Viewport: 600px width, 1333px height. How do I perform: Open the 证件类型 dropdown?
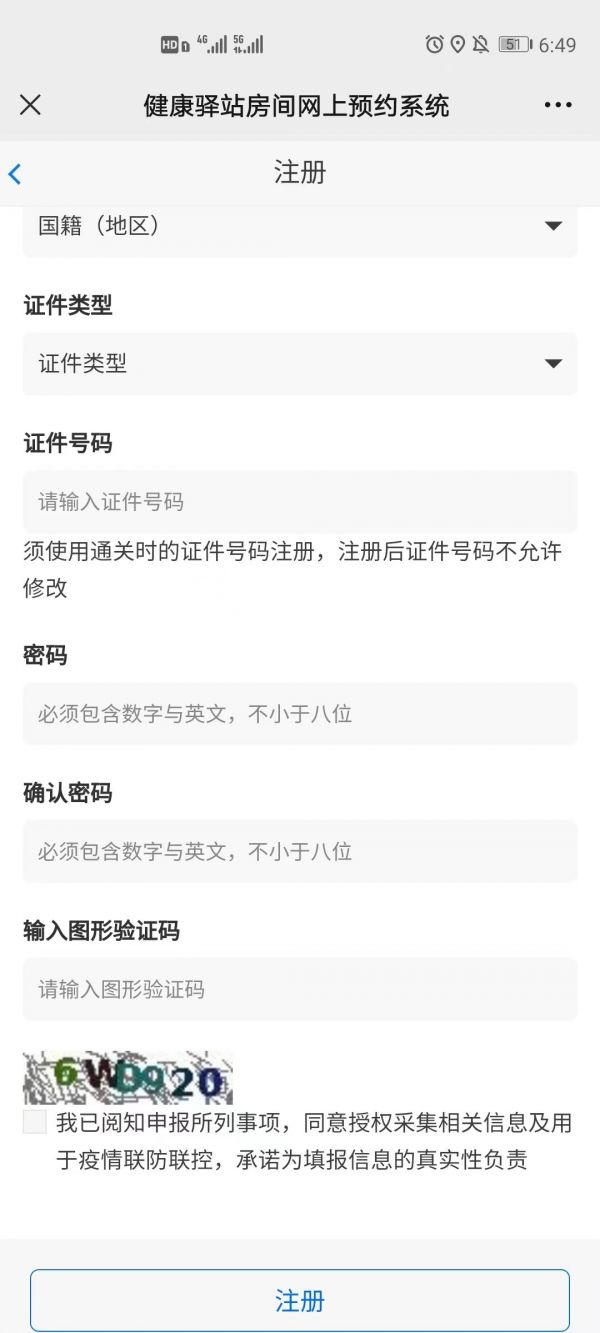(300, 364)
